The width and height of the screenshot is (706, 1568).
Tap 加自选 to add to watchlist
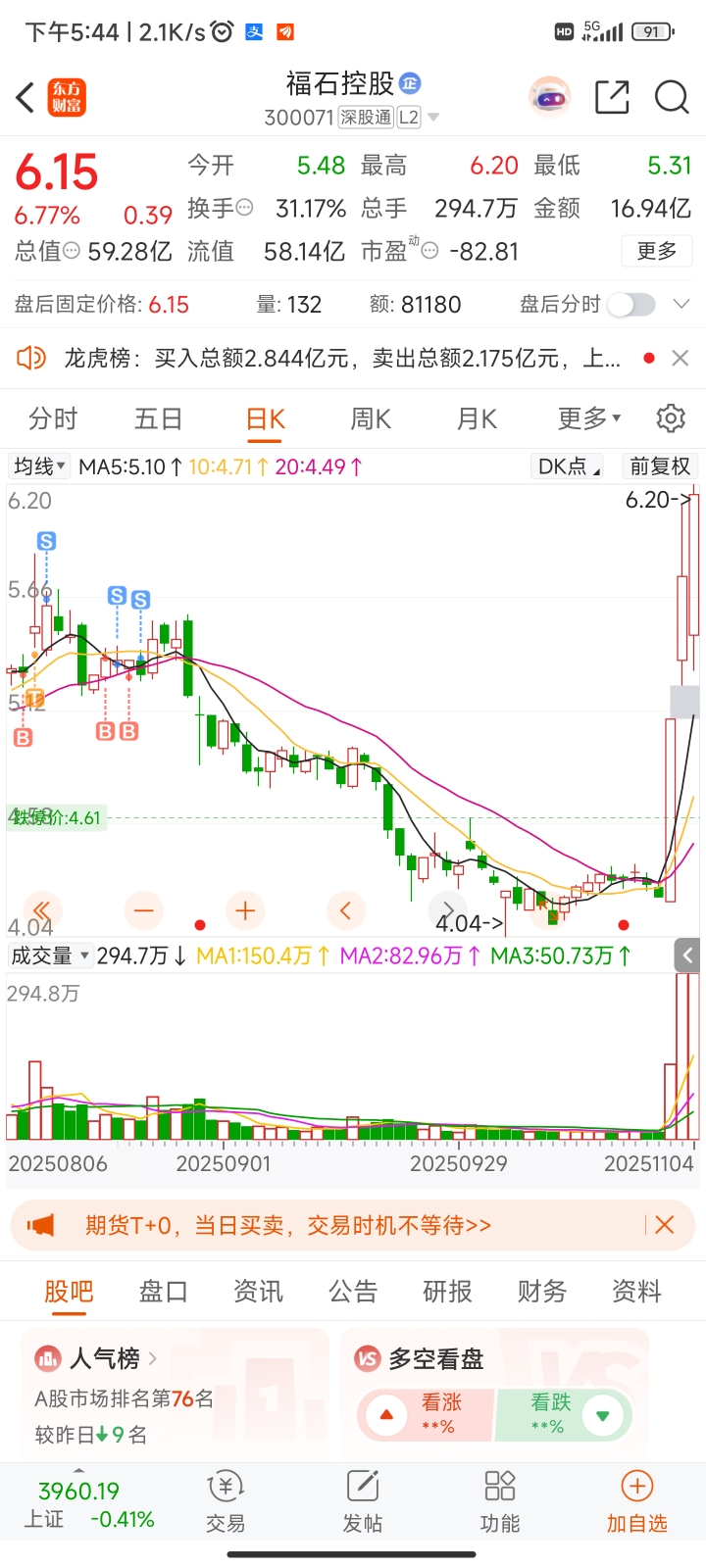point(637,1501)
